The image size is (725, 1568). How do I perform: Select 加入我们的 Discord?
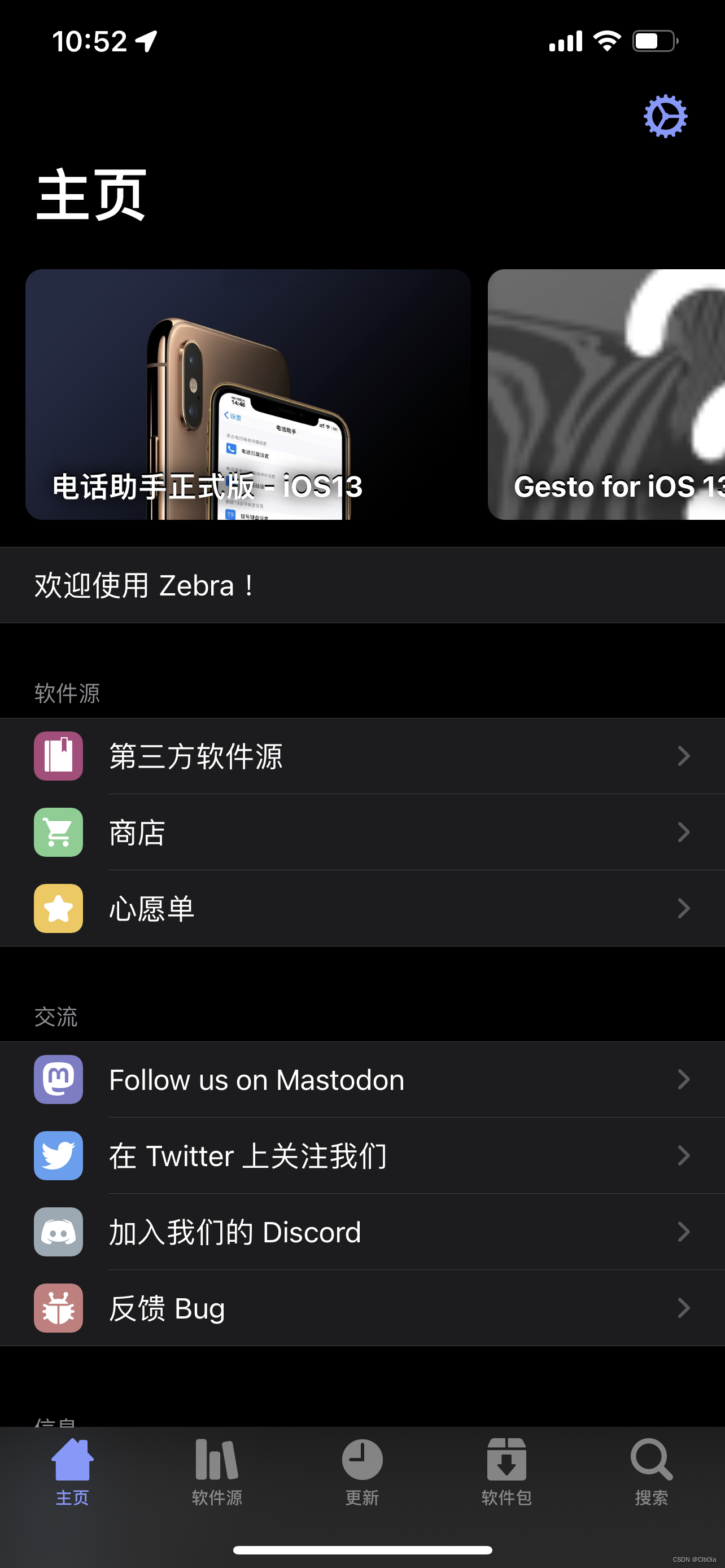(x=362, y=1232)
